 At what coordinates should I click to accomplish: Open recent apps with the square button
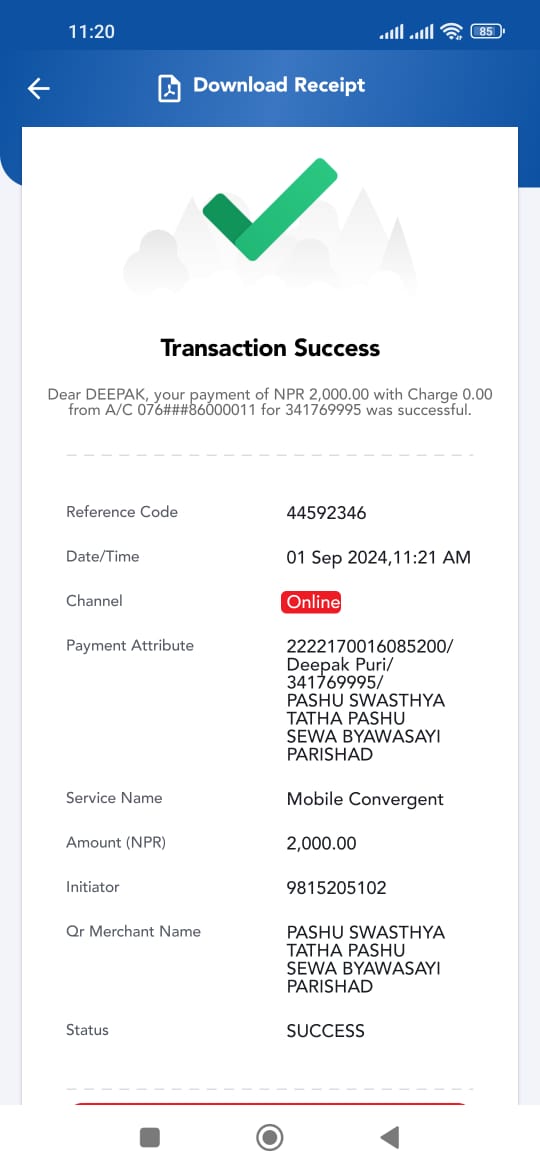150,1137
